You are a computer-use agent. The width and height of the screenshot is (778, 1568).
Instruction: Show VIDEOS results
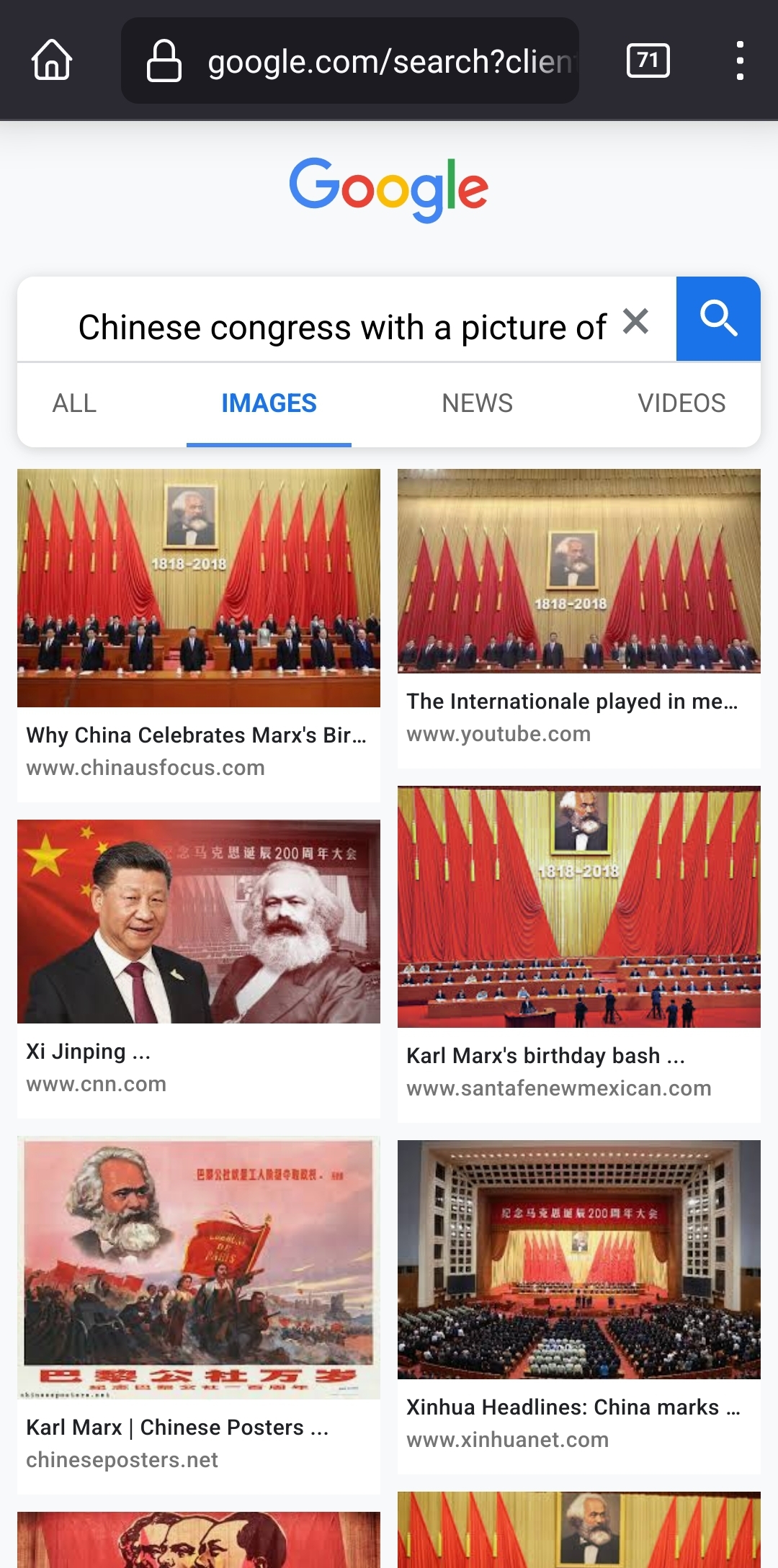[681, 403]
